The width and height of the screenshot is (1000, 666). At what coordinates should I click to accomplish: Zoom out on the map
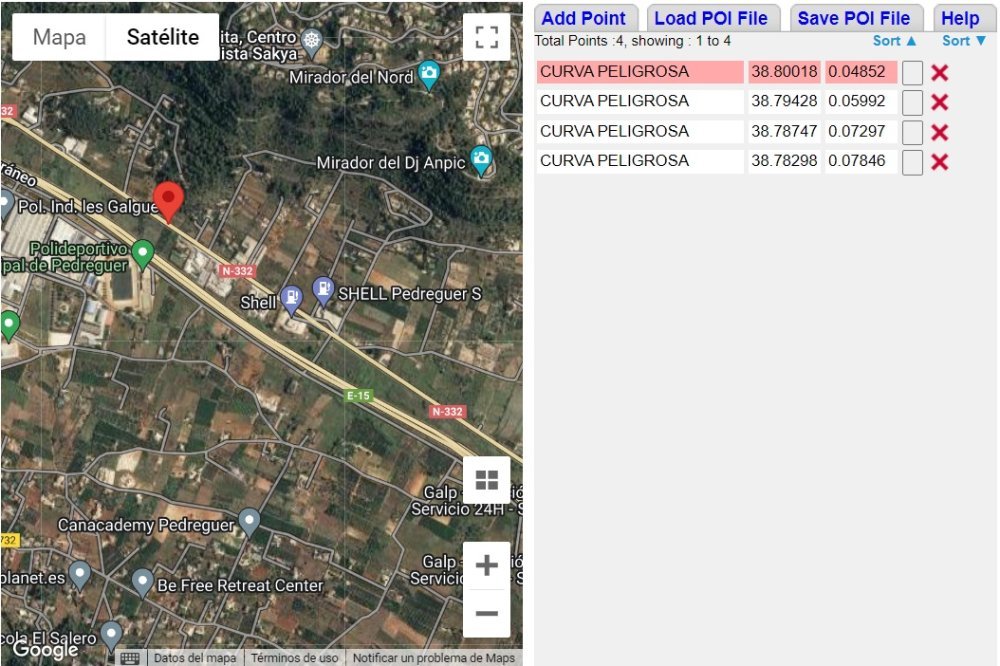tap(486, 613)
